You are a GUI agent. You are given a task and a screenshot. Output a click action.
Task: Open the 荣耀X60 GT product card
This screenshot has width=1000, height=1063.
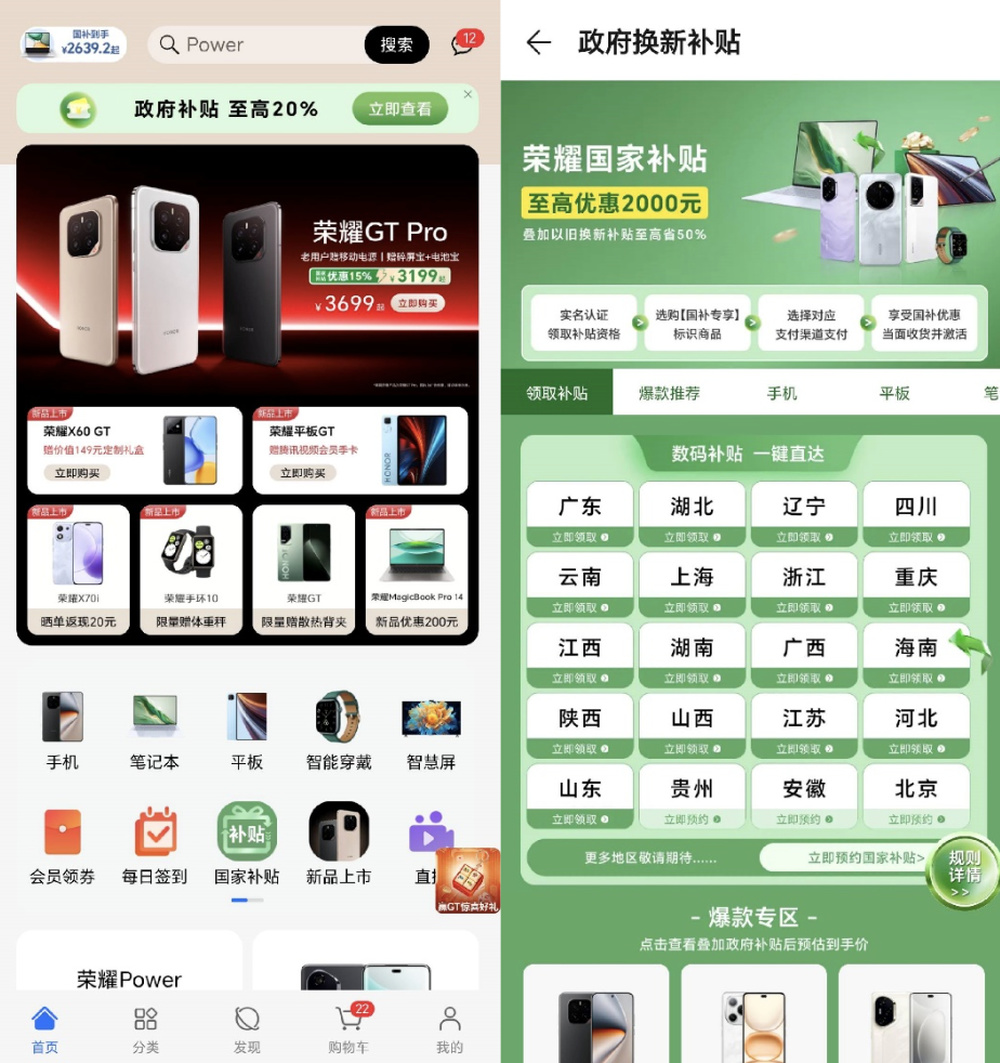click(134, 450)
